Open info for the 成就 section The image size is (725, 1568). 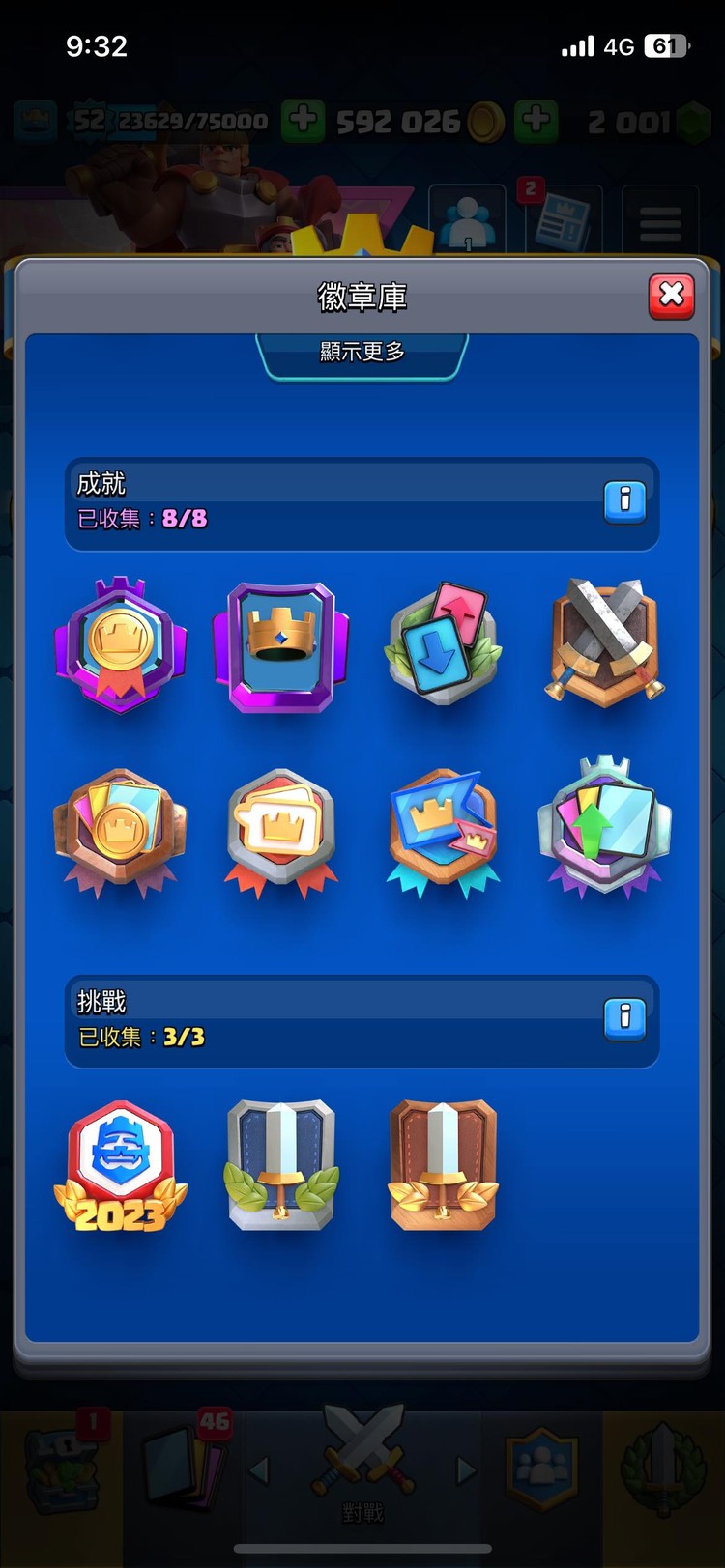(624, 501)
